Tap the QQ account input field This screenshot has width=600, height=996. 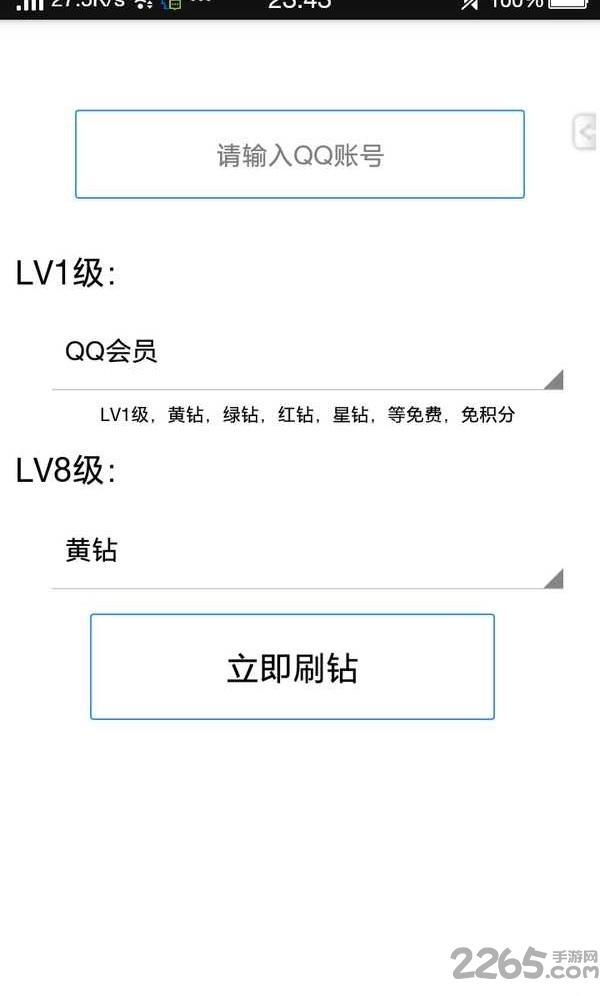pos(300,155)
